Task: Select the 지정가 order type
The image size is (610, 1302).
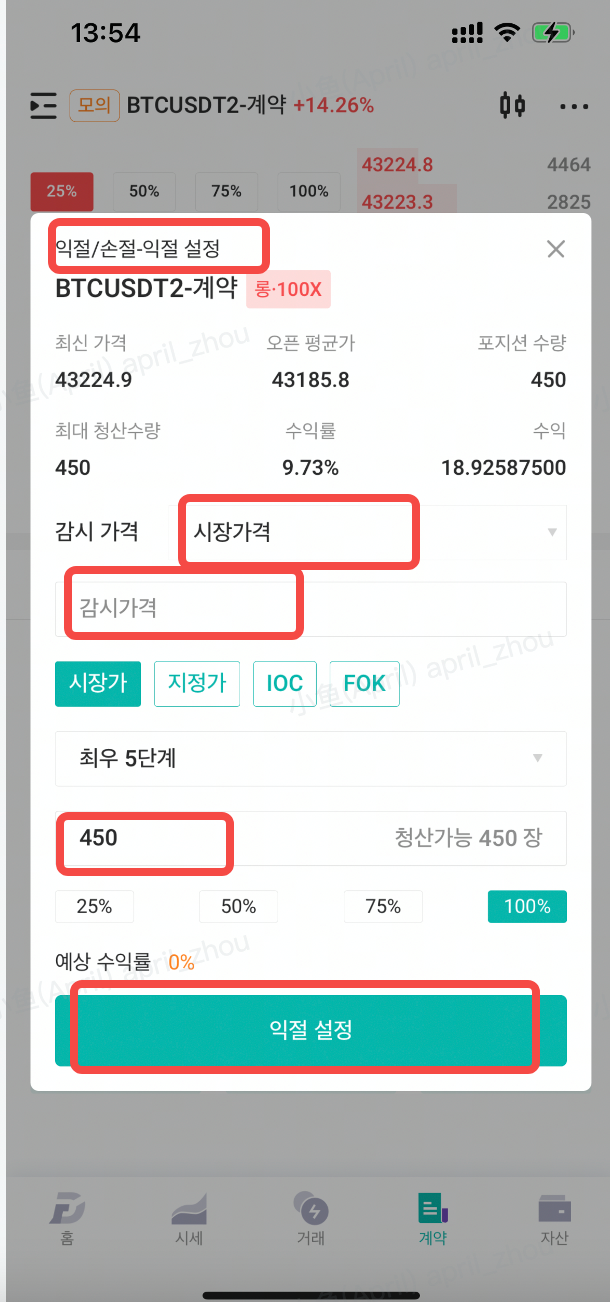Action: pos(197,684)
